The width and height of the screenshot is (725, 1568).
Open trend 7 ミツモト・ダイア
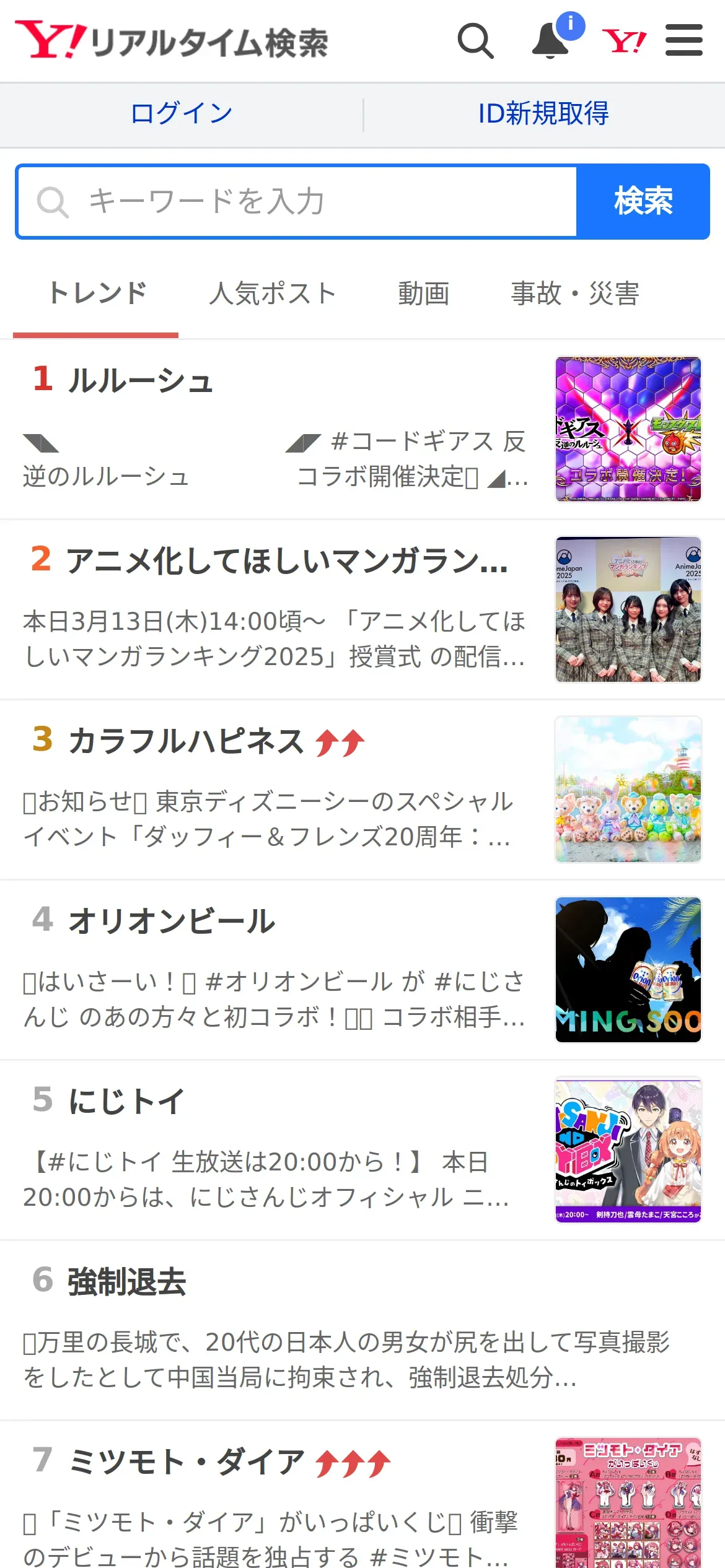point(186,1461)
